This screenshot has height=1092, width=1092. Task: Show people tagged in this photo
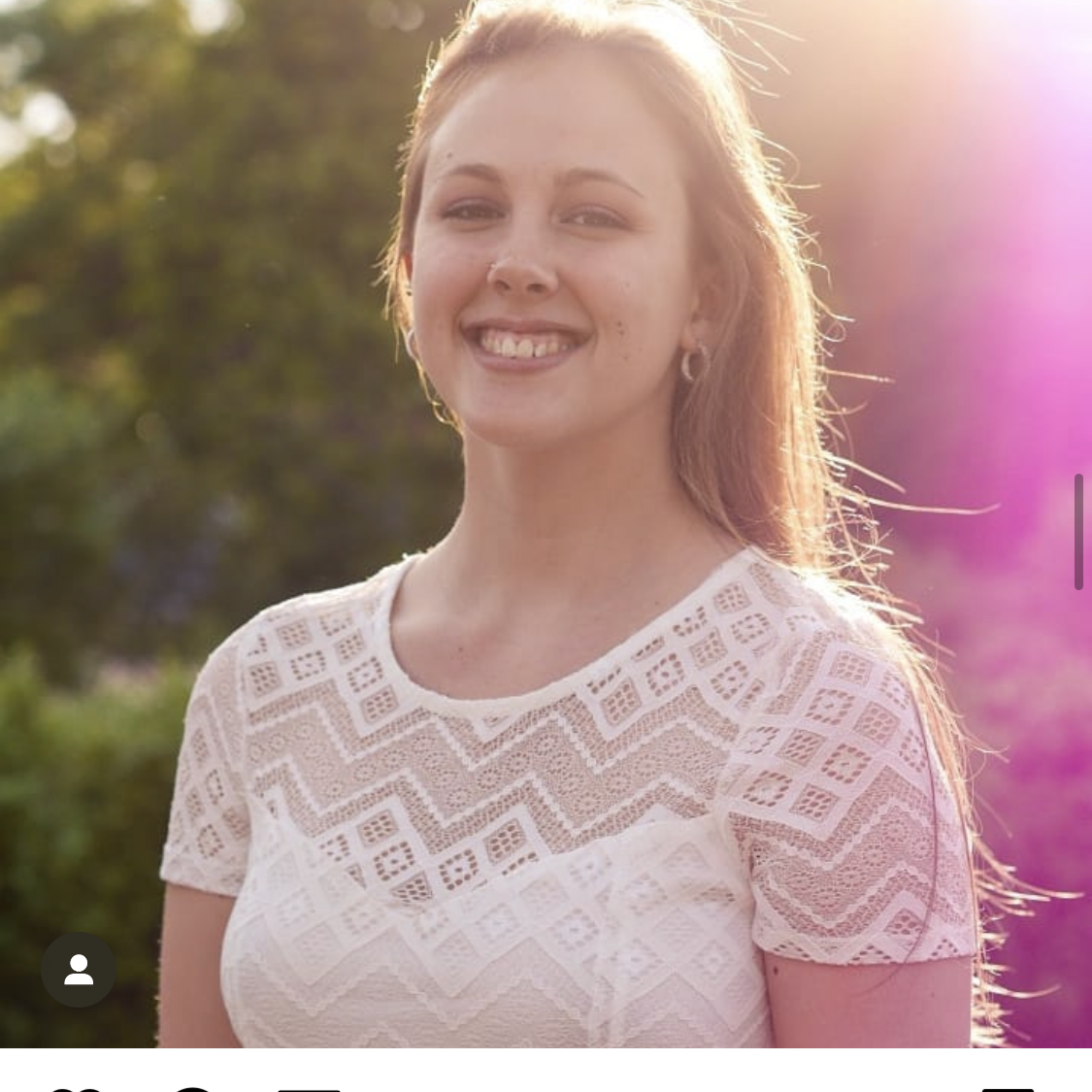click(x=79, y=970)
